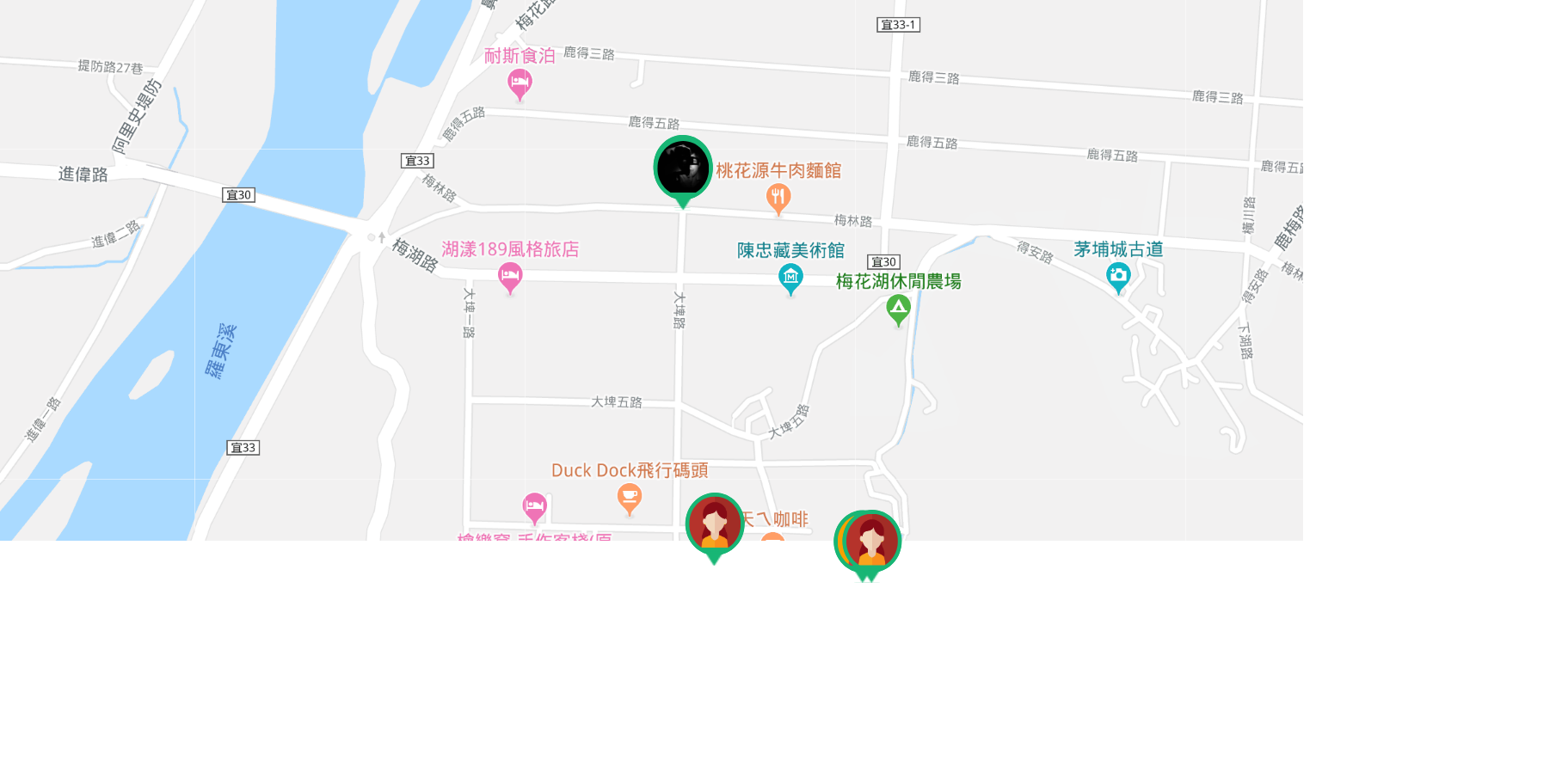1556x784 pixels.
Task: Open the 茅埔城古道 attraction pin
Action: point(1118,277)
